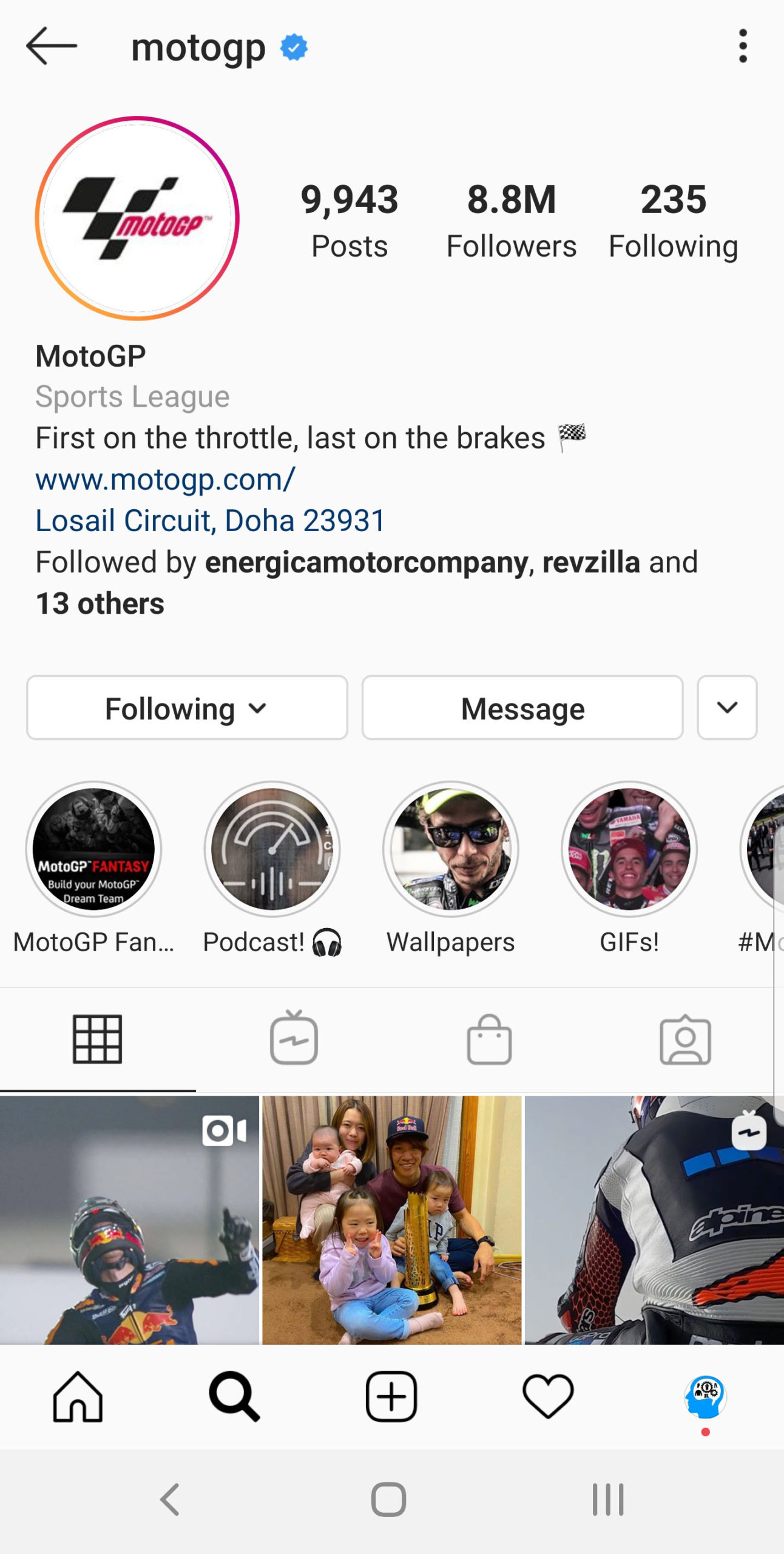Open the three-dot overflow menu
784x1554 pixels.
tap(743, 46)
